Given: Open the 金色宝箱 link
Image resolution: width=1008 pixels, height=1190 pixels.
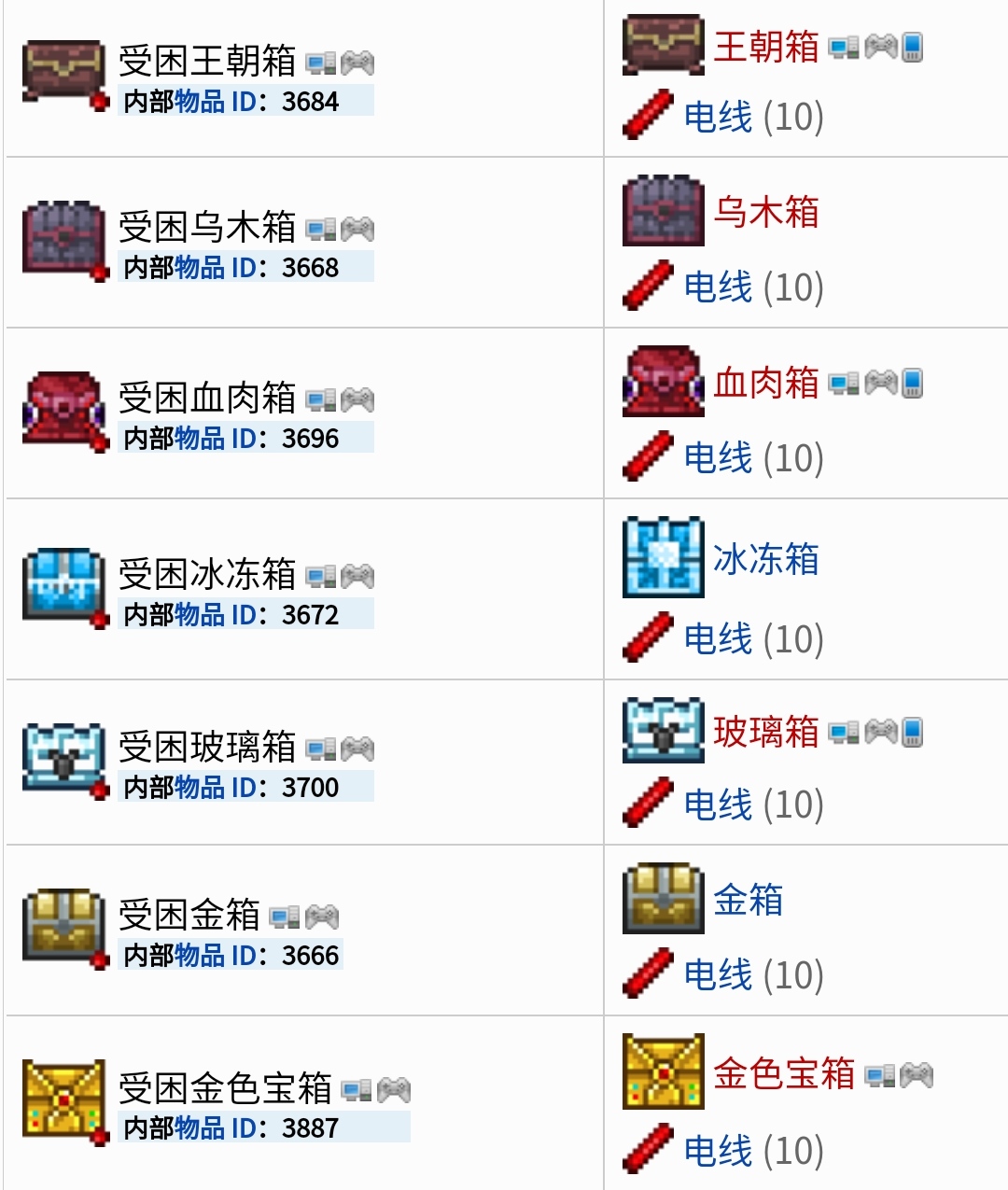Looking at the screenshot, I should [783, 1074].
